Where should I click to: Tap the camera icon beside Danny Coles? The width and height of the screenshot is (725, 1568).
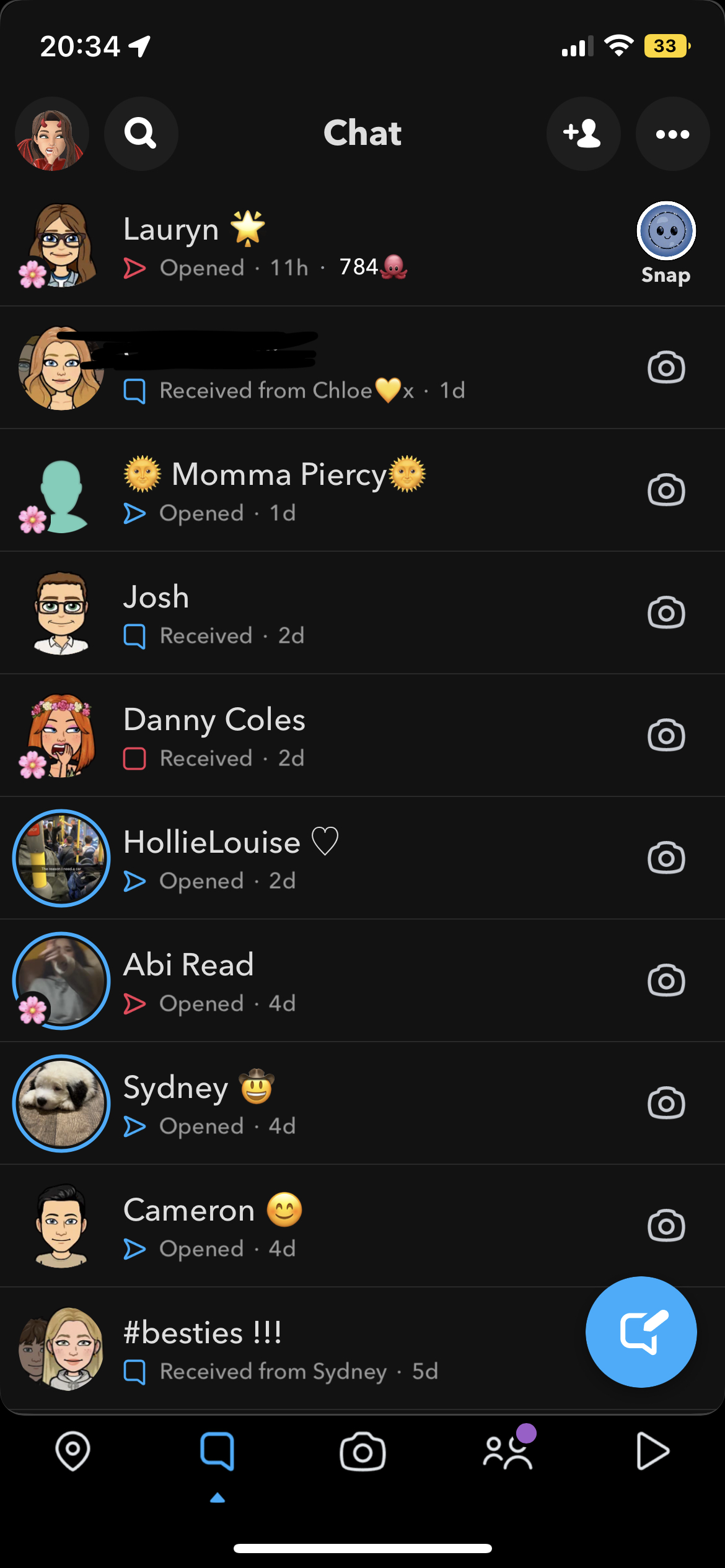(666, 736)
